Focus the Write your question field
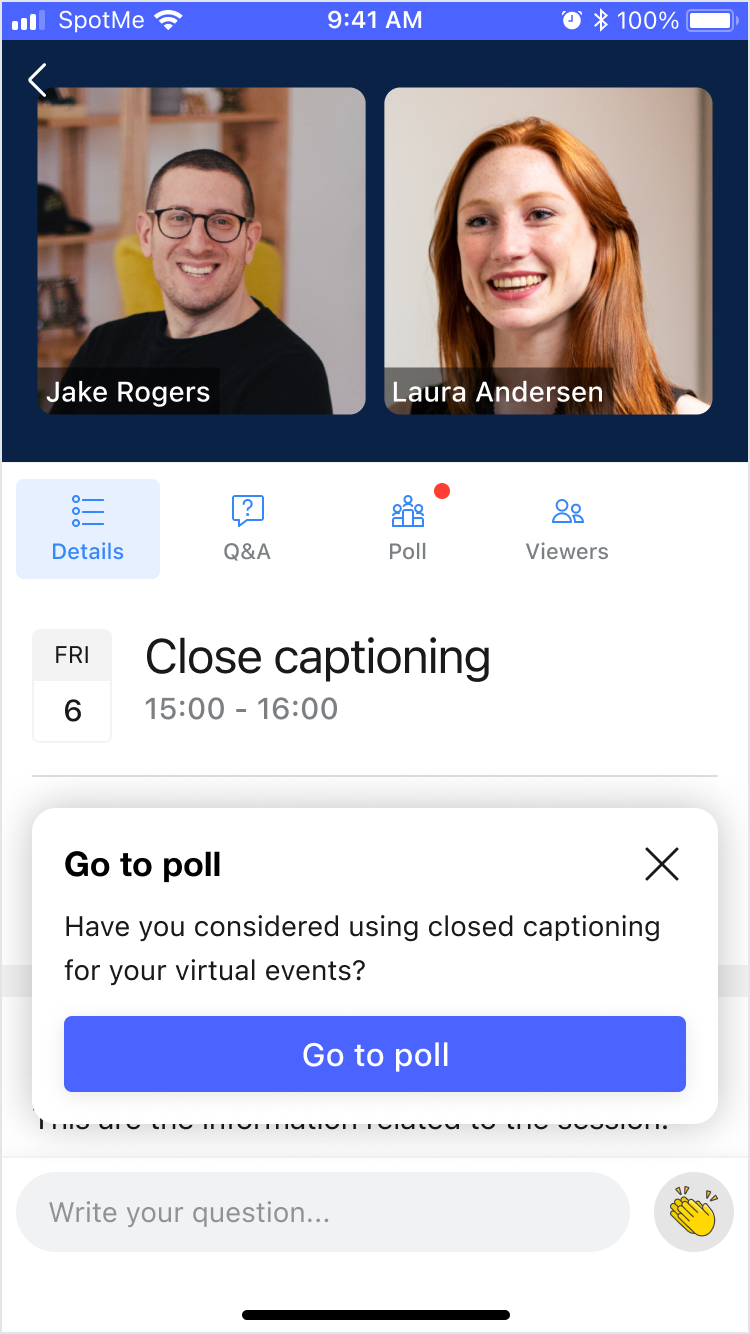This screenshot has width=750, height=1334. [x=322, y=1212]
